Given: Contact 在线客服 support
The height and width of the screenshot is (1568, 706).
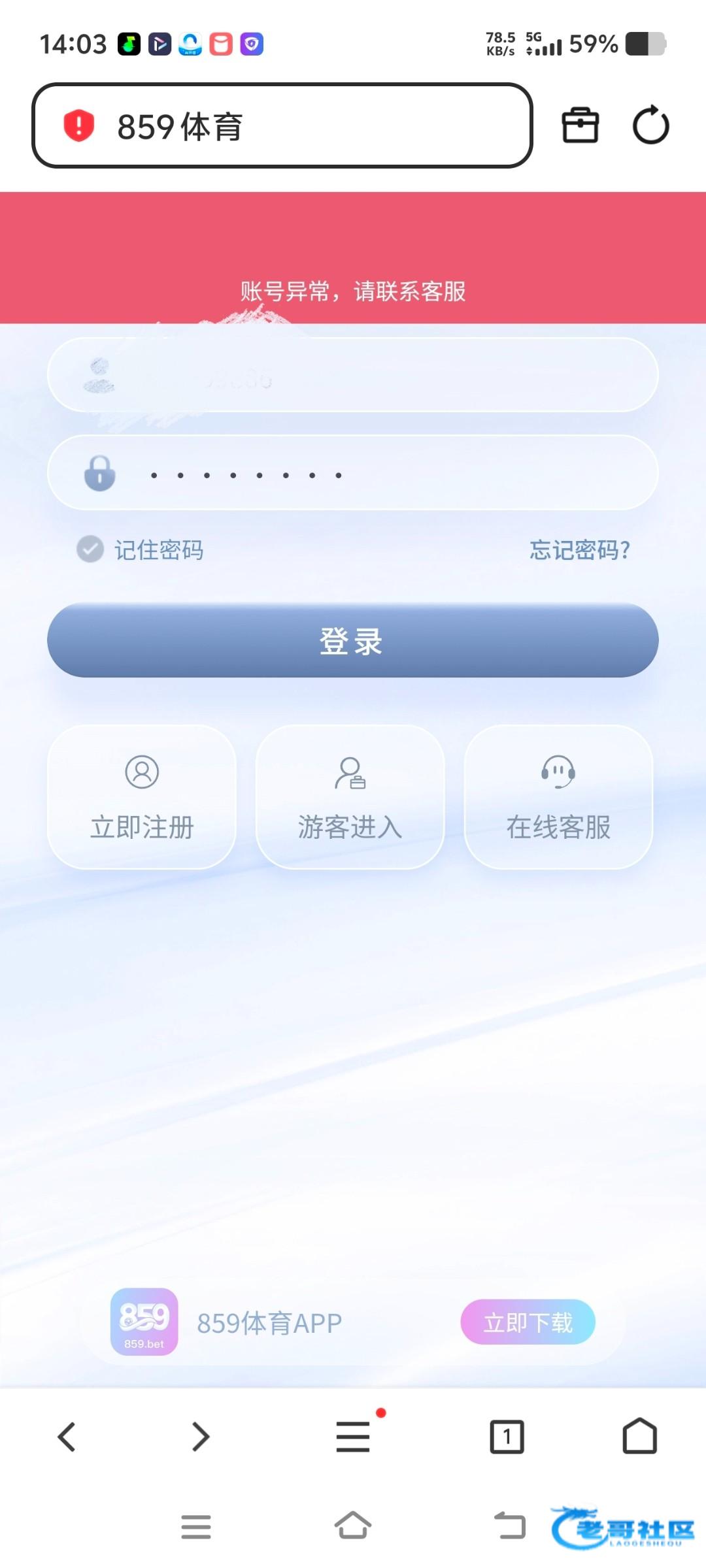Looking at the screenshot, I should click(558, 797).
